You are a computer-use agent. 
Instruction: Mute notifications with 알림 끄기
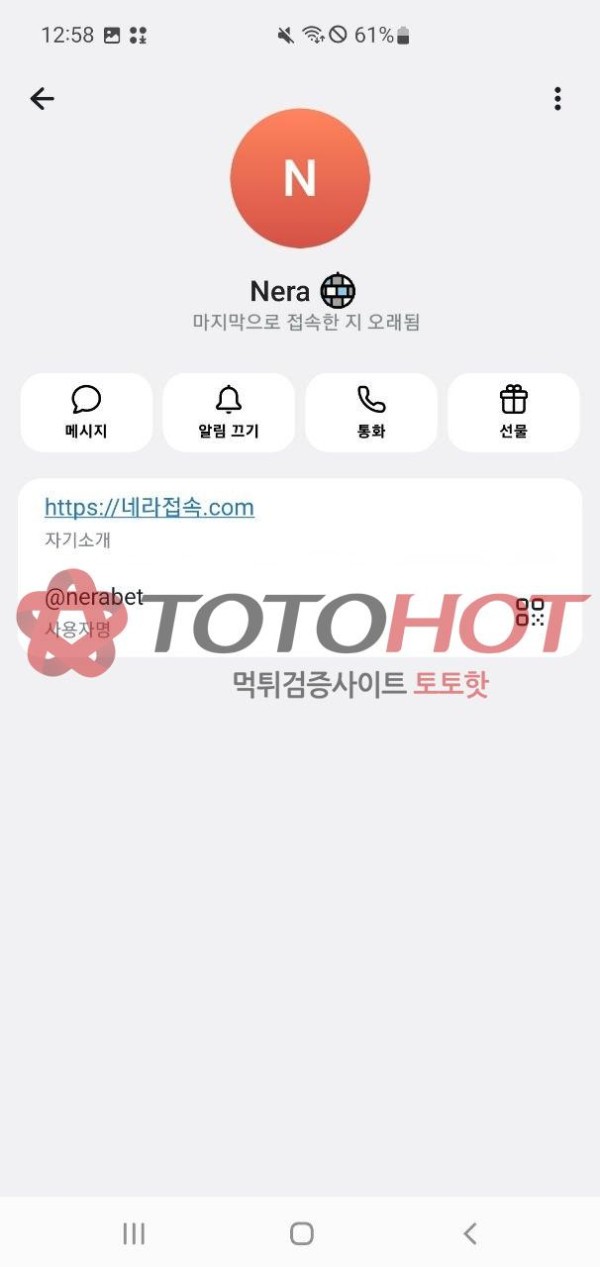click(x=229, y=413)
